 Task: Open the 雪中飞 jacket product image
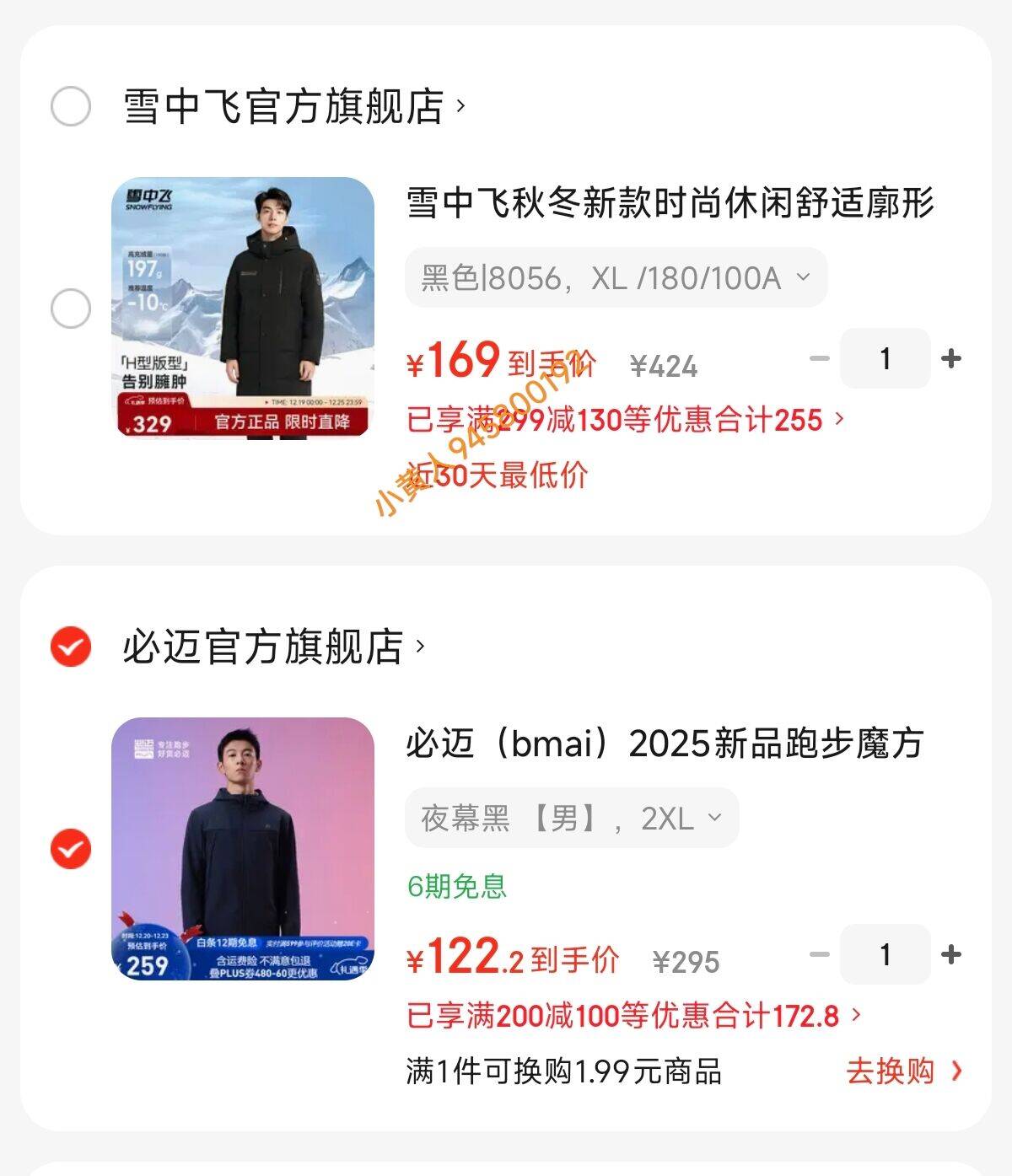(243, 308)
